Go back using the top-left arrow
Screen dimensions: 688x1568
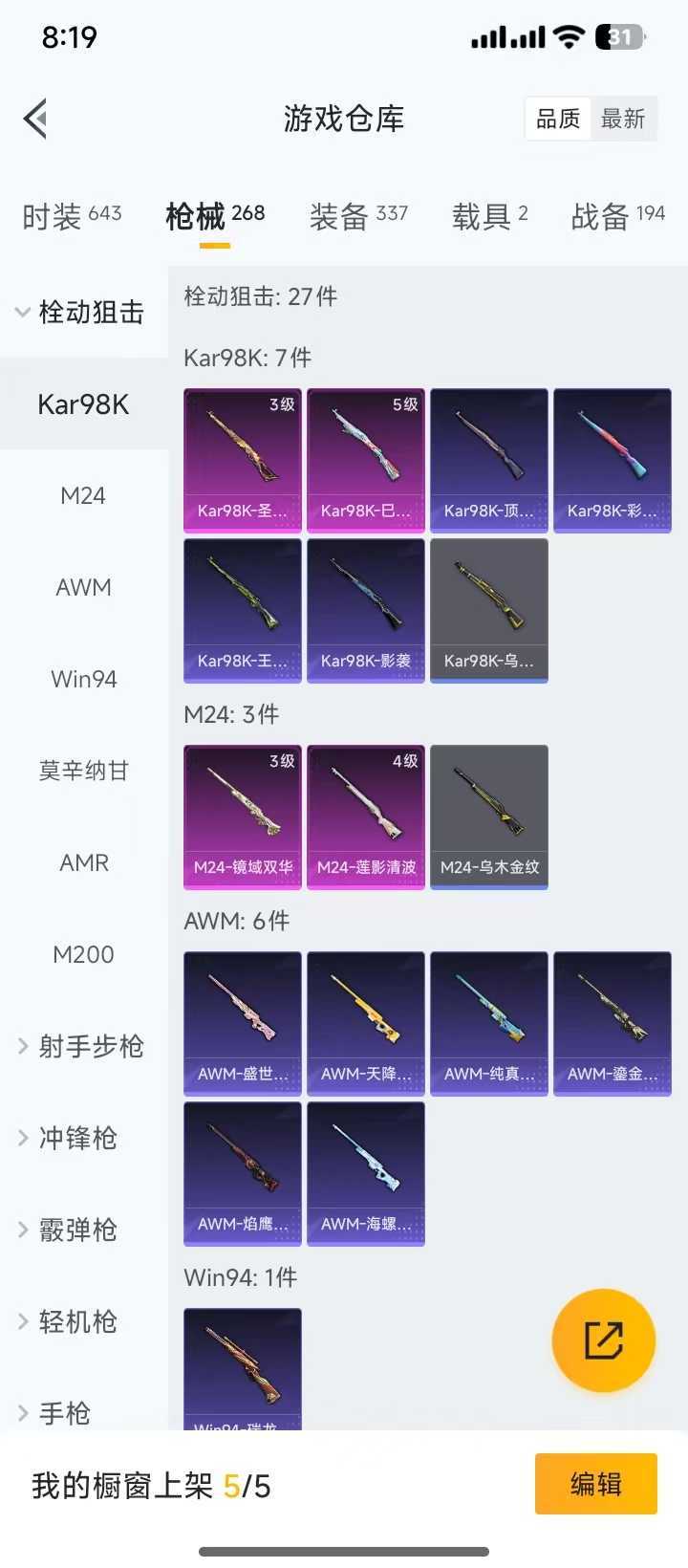click(x=36, y=119)
